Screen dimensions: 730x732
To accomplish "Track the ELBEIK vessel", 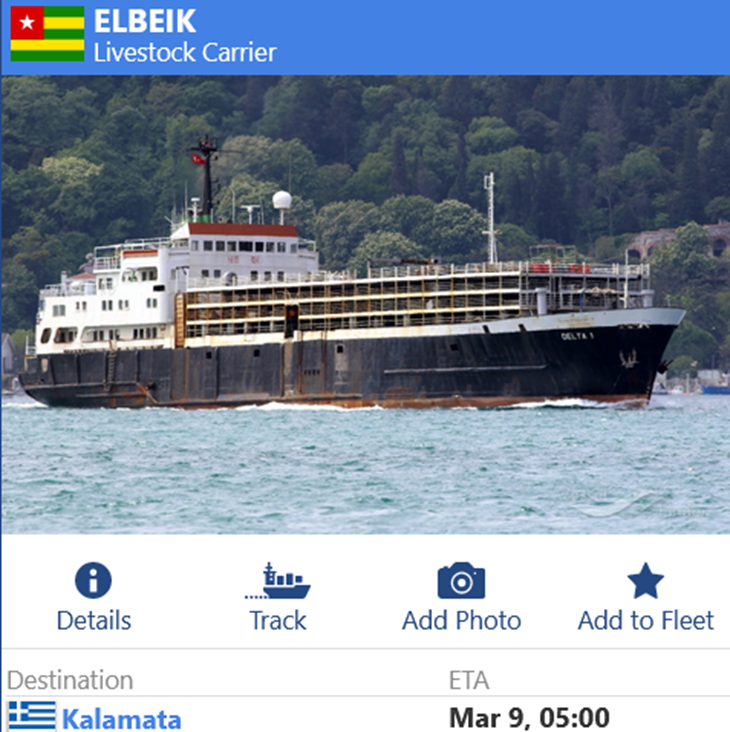I will coord(277,596).
